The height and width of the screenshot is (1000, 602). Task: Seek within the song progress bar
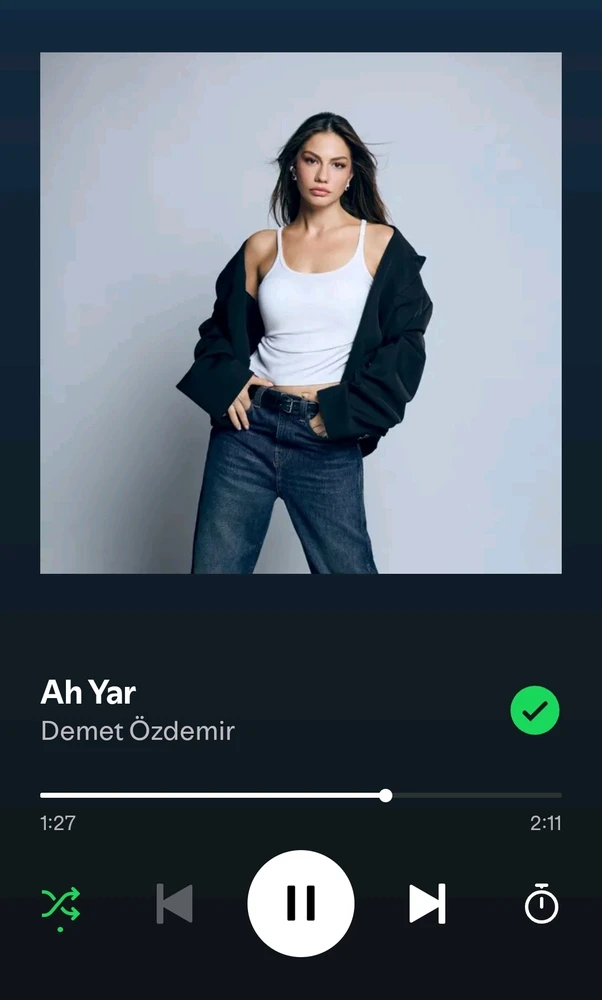[x=300, y=796]
